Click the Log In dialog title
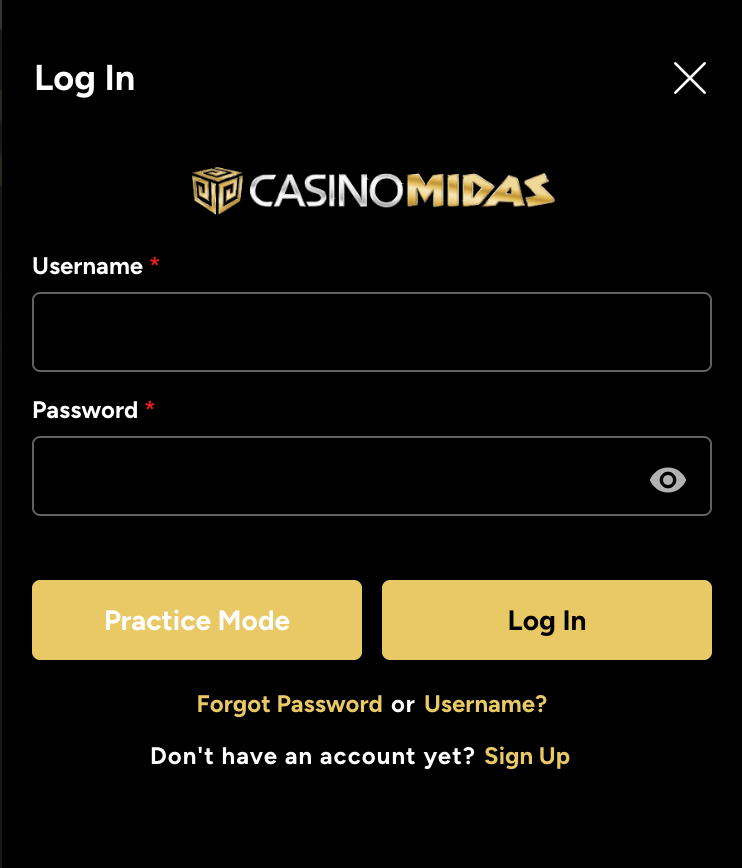Screen dimensions: 742x868 tap(84, 78)
